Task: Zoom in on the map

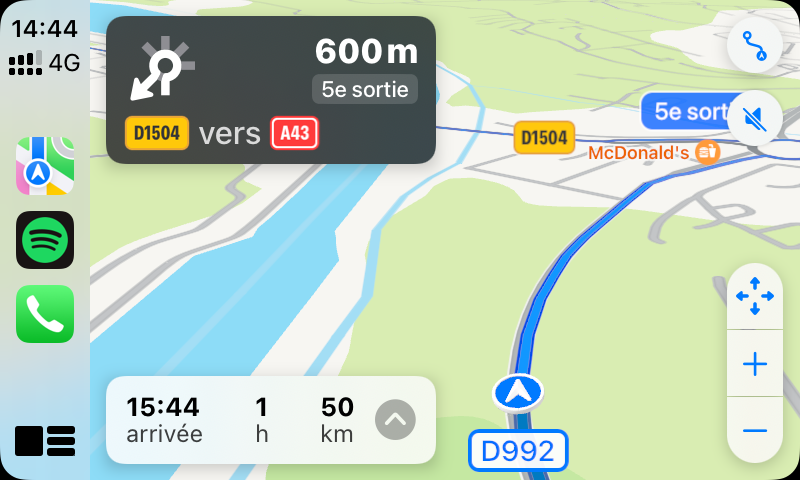Action: (754, 364)
